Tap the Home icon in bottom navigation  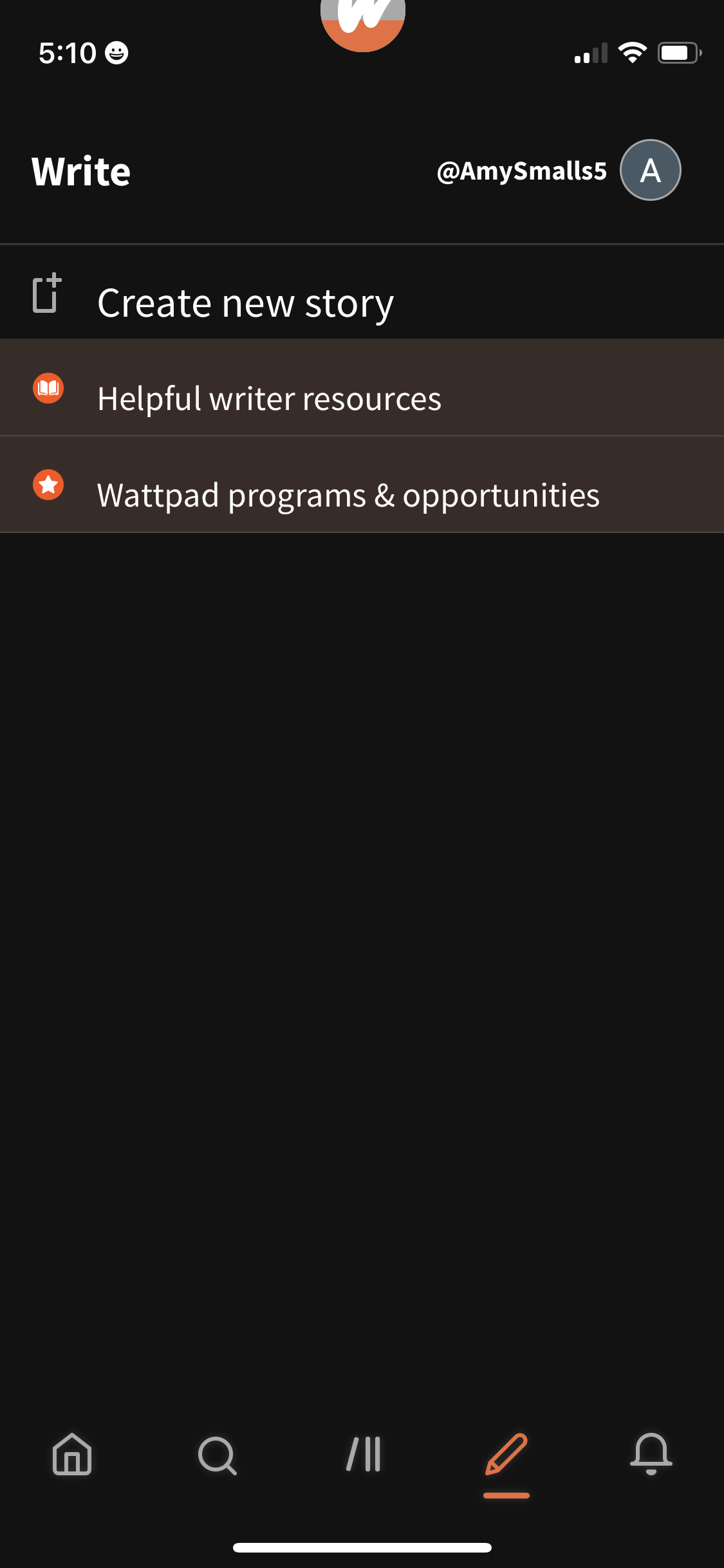pos(71,1456)
